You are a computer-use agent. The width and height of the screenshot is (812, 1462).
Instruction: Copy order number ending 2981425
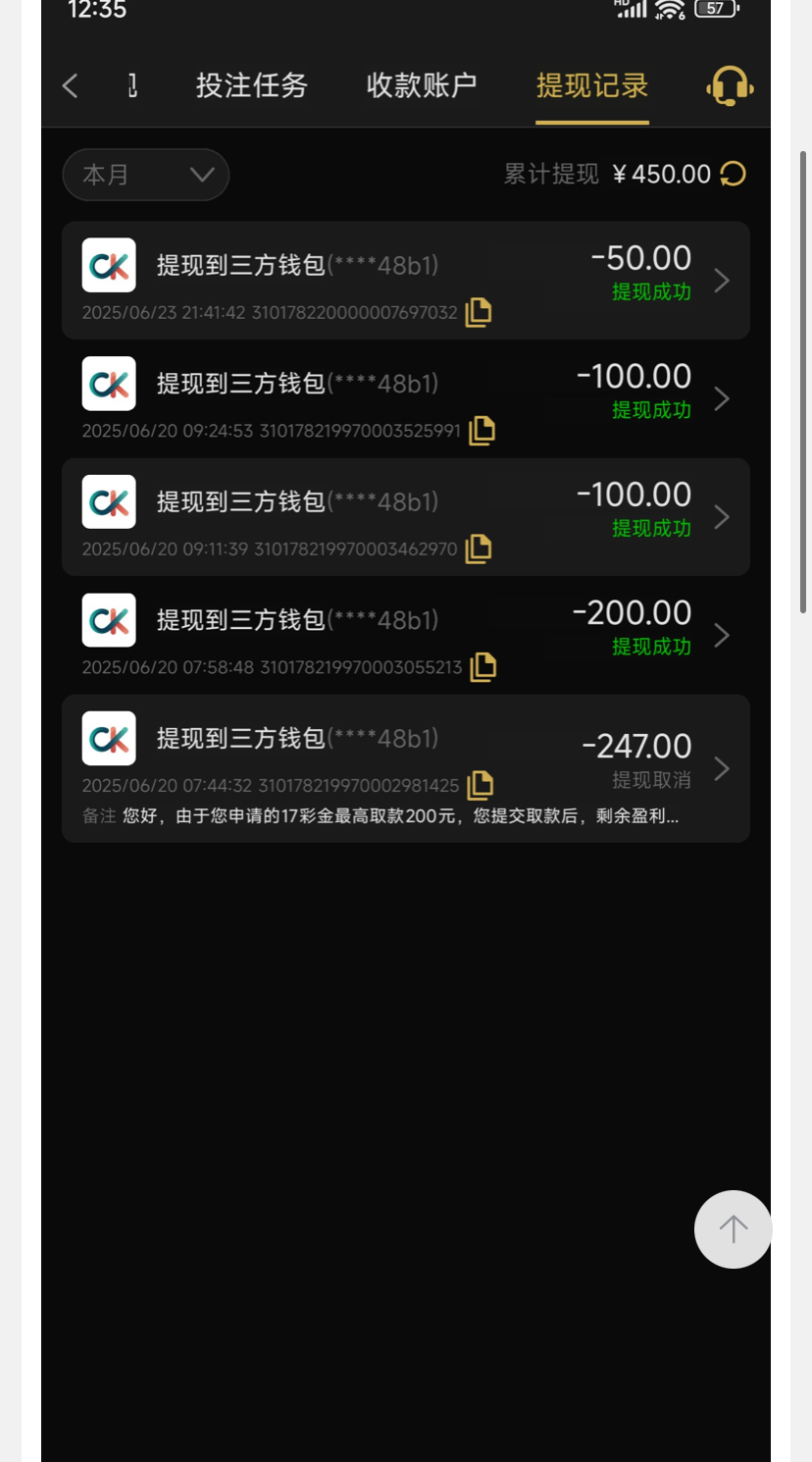[480, 785]
